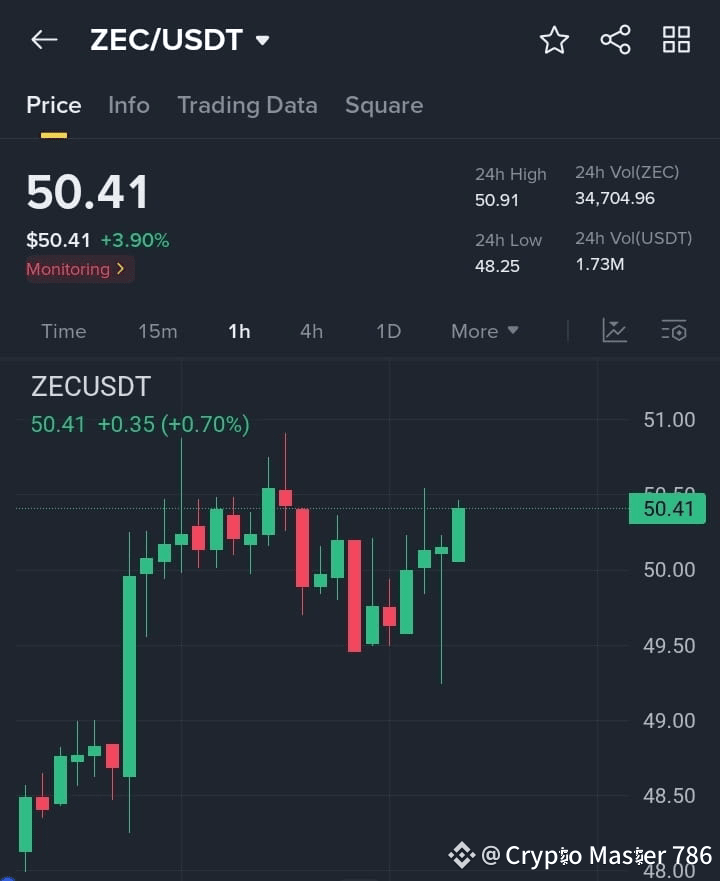Enable the 15m interval
720x881 pixels.
pyautogui.click(x=158, y=330)
